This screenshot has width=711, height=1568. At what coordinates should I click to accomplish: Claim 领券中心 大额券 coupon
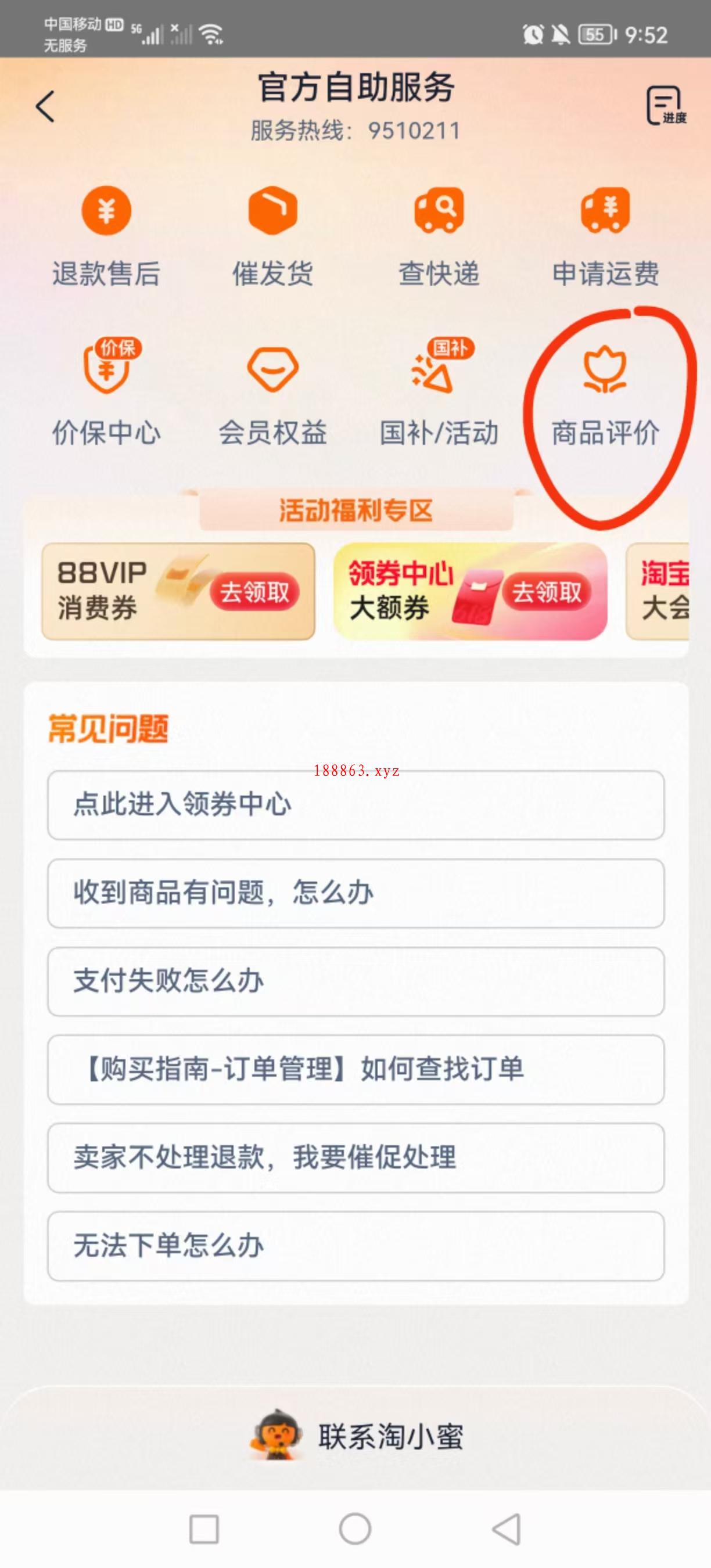546,592
